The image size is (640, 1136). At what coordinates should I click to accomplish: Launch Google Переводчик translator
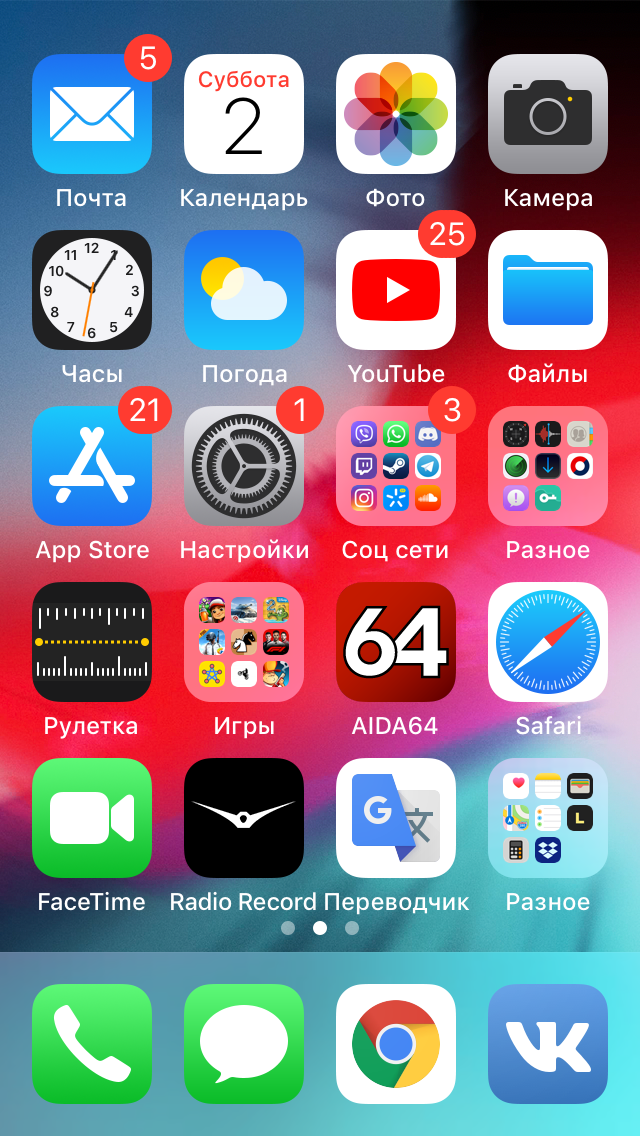[x=396, y=818]
